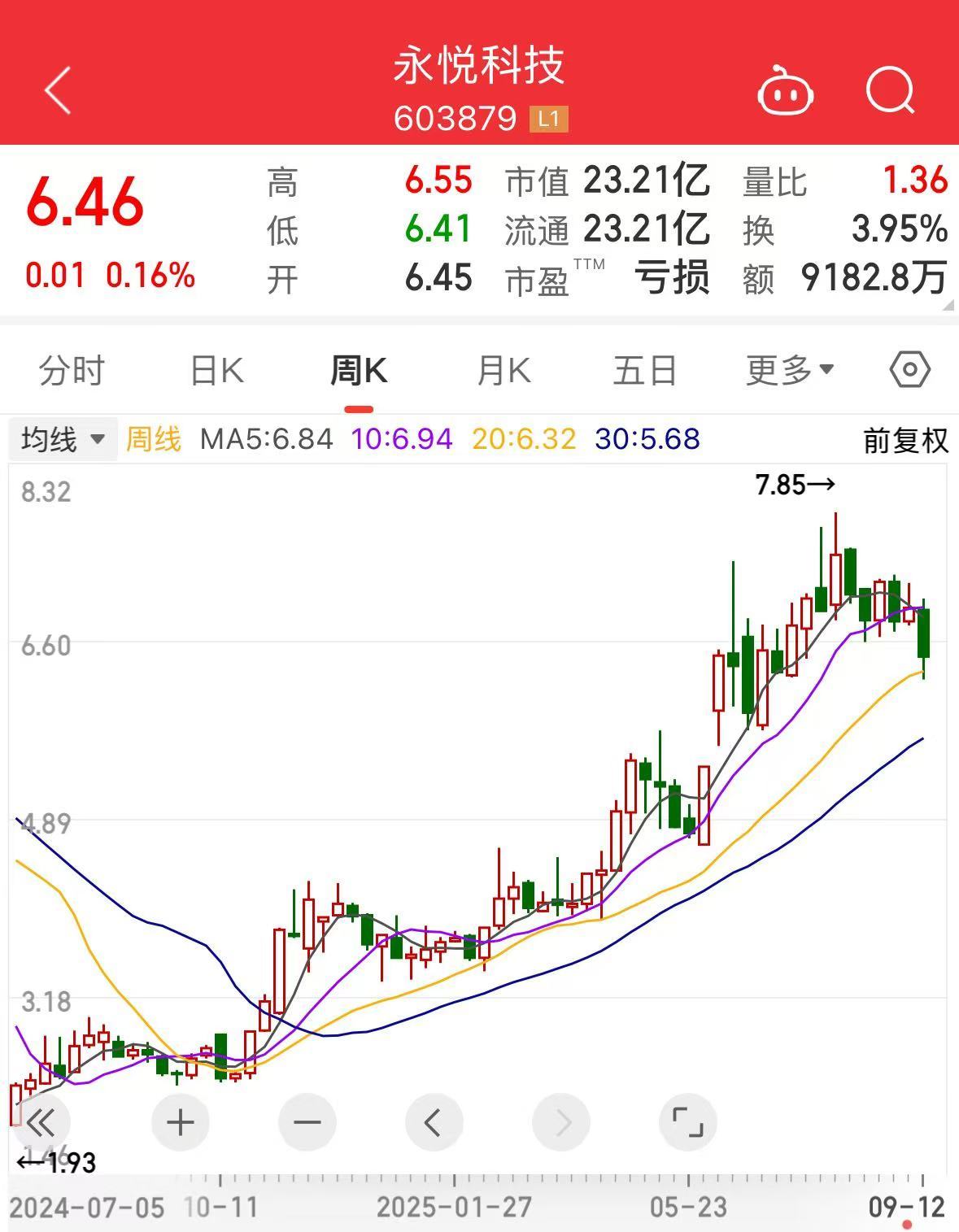The height and width of the screenshot is (1232, 959).
Task: Jump to earliest data with double-arrow button
Action: 41,1123
